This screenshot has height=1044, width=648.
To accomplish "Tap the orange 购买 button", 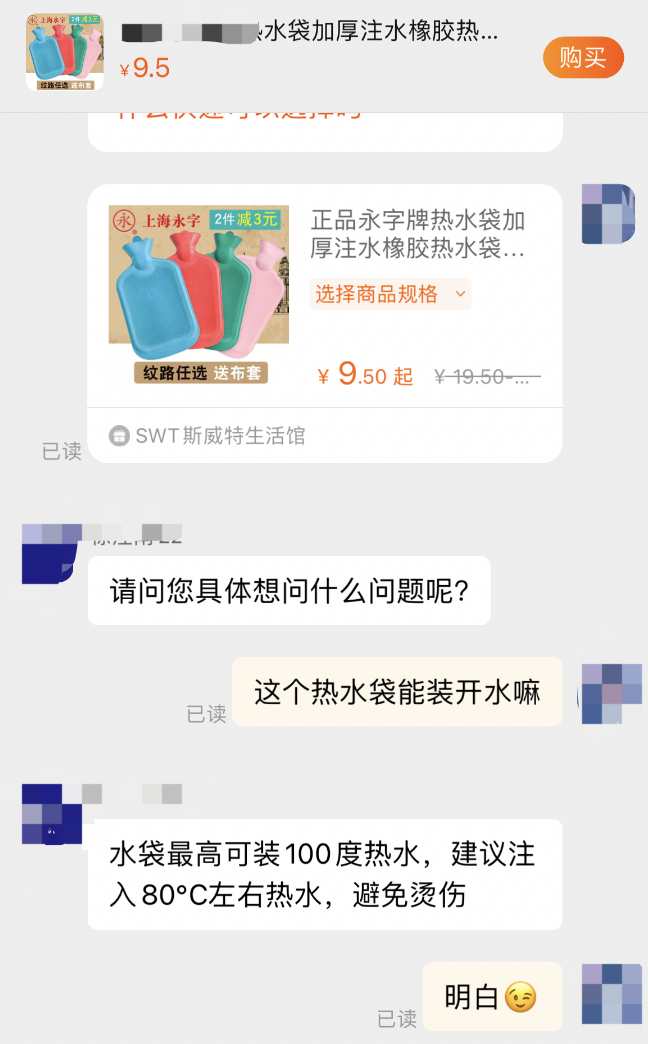I will pyautogui.click(x=583, y=58).
